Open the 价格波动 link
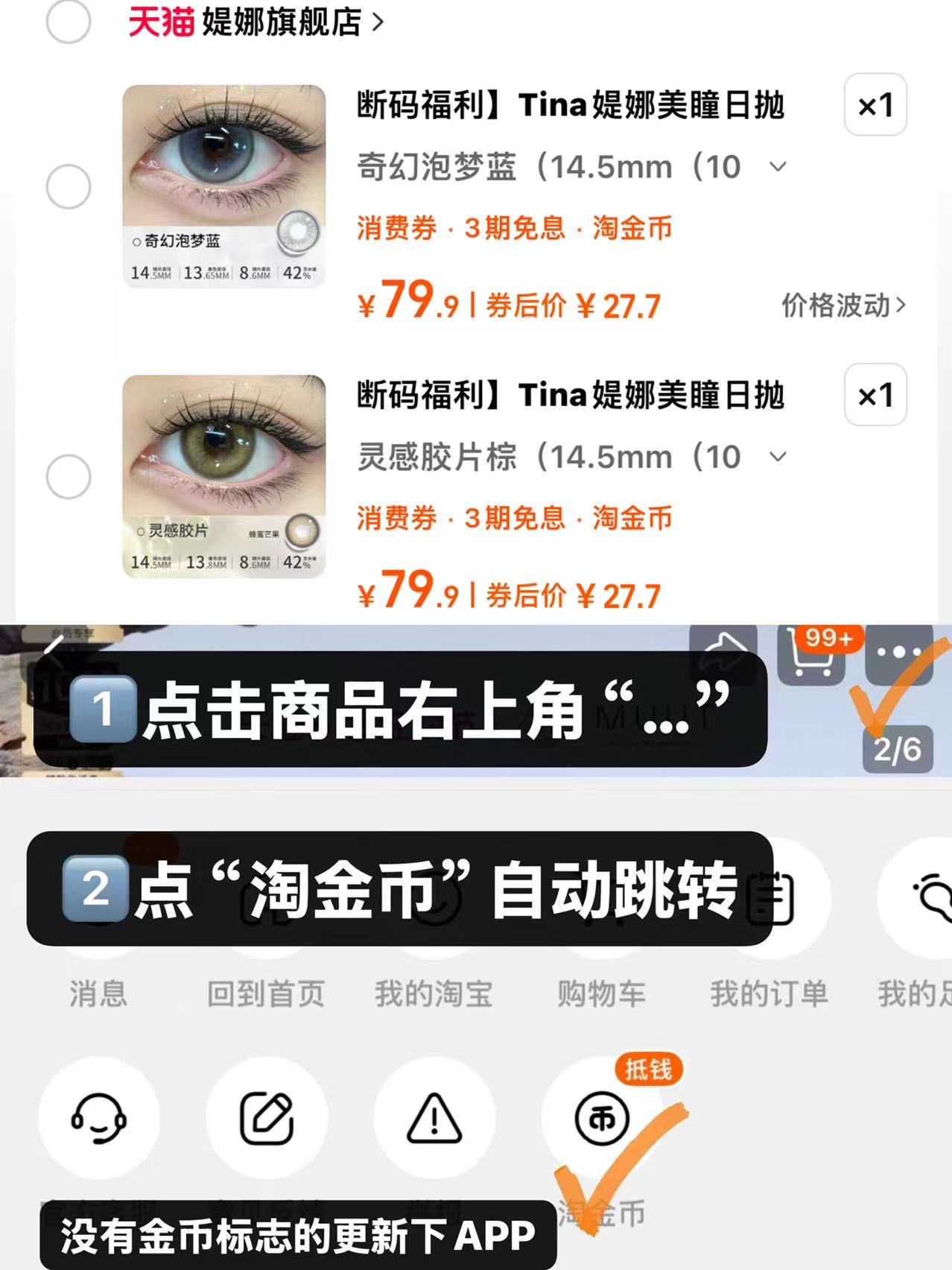Screen dimensions: 952x1270 [842, 306]
